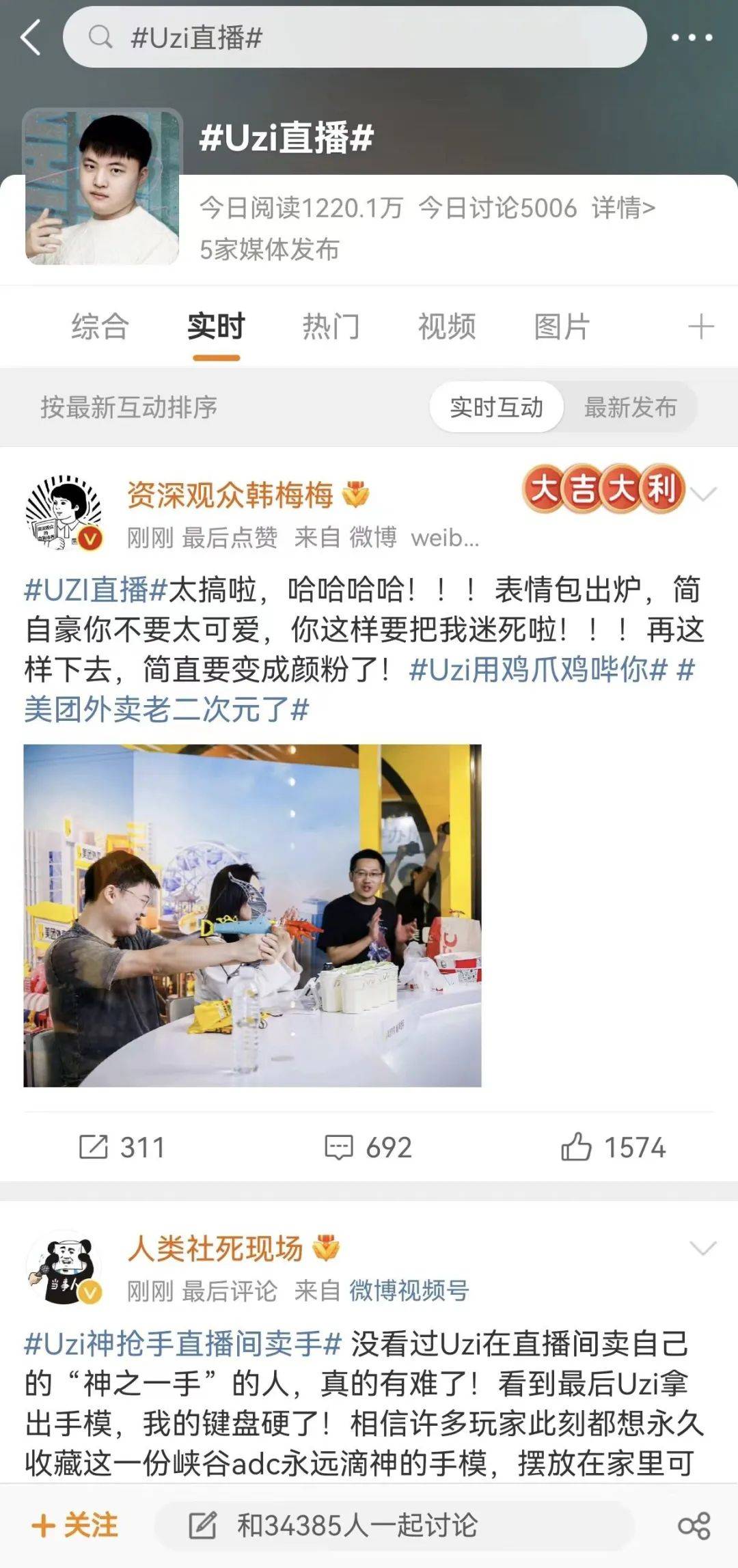This screenshot has height=1568, width=738.
Task: Go back with the top-left arrow
Action: coord(31,37)
